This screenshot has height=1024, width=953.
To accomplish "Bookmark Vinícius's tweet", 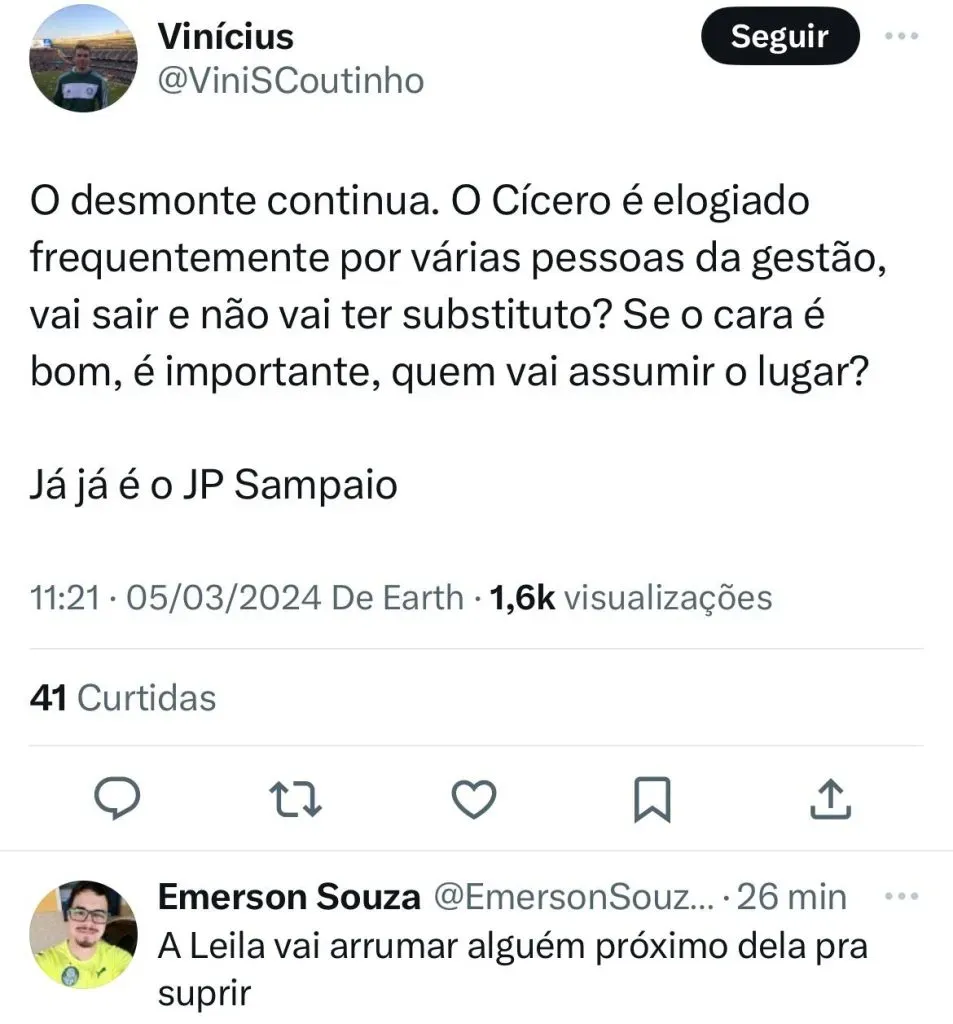I will [653, 799].
